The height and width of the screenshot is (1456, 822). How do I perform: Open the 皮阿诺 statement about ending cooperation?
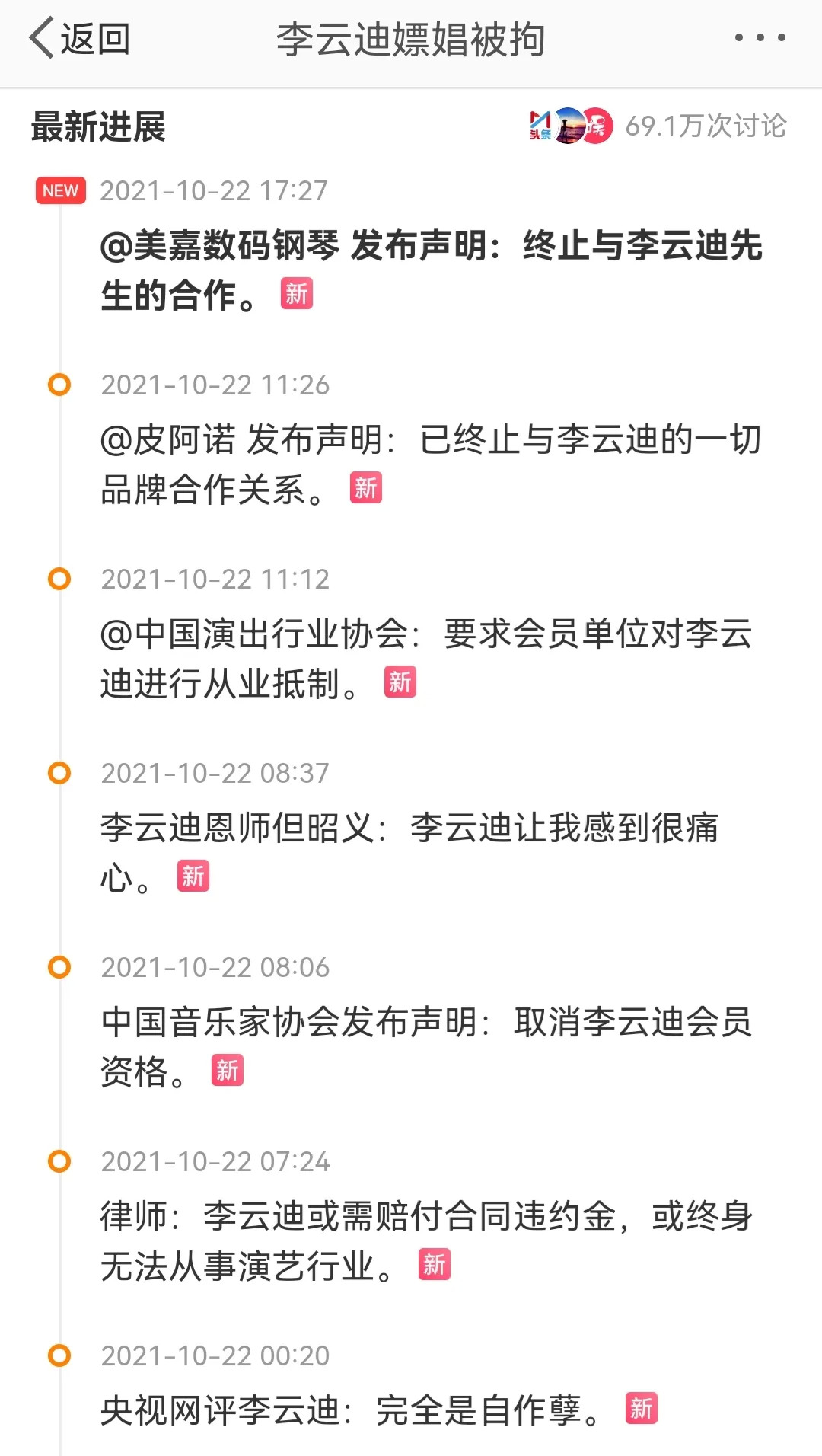click(x=430, y=464)
